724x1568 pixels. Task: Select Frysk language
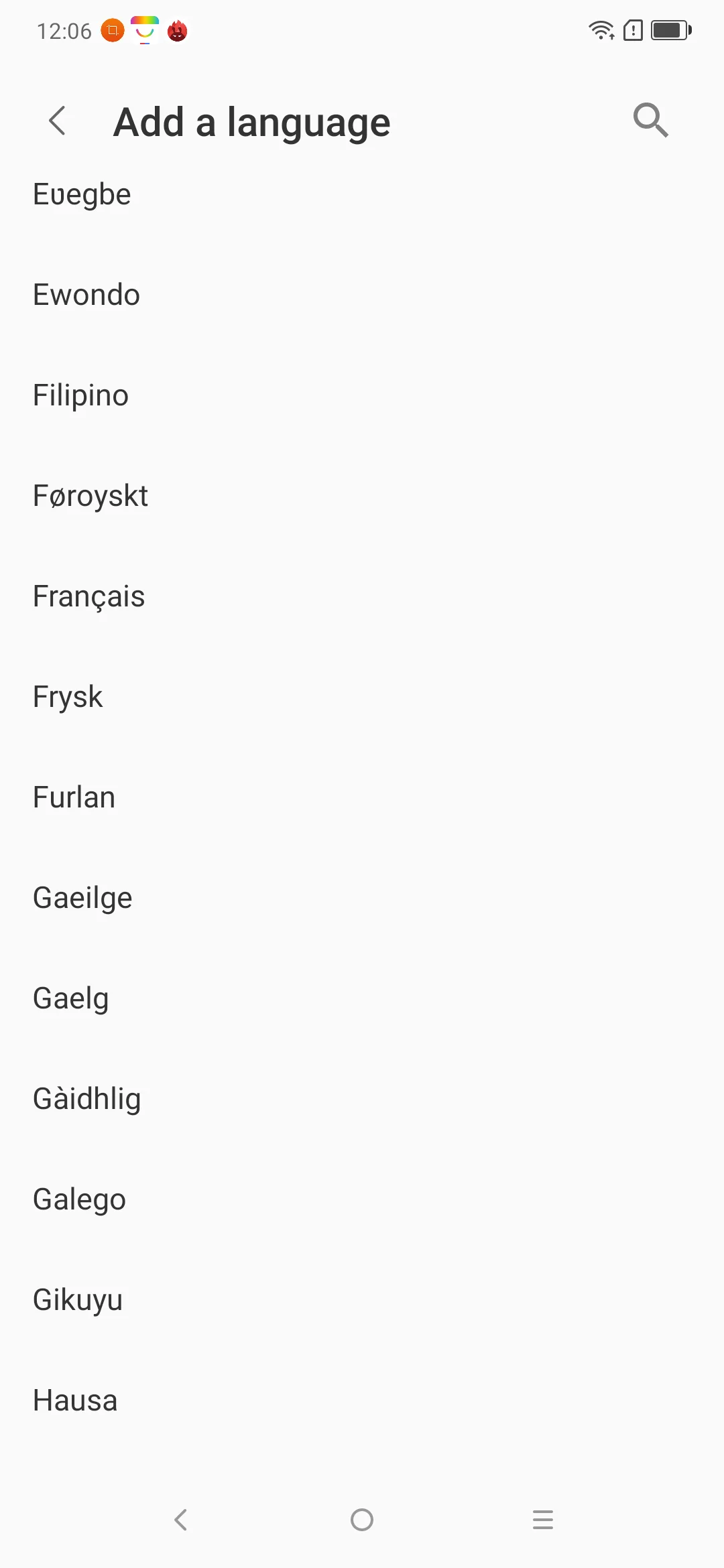pos(362,697)
